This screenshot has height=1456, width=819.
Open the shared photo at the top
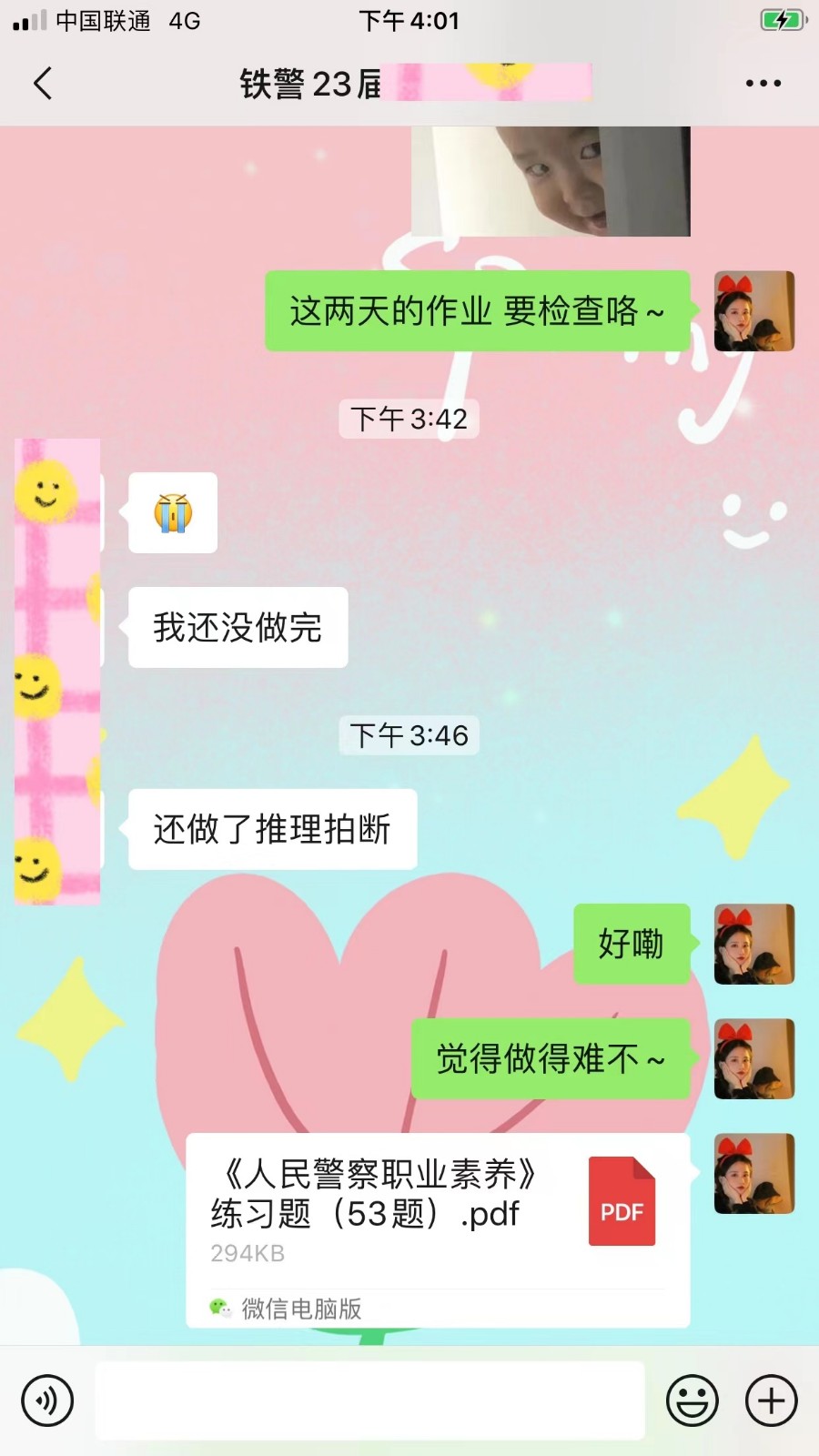coord(551,181)
